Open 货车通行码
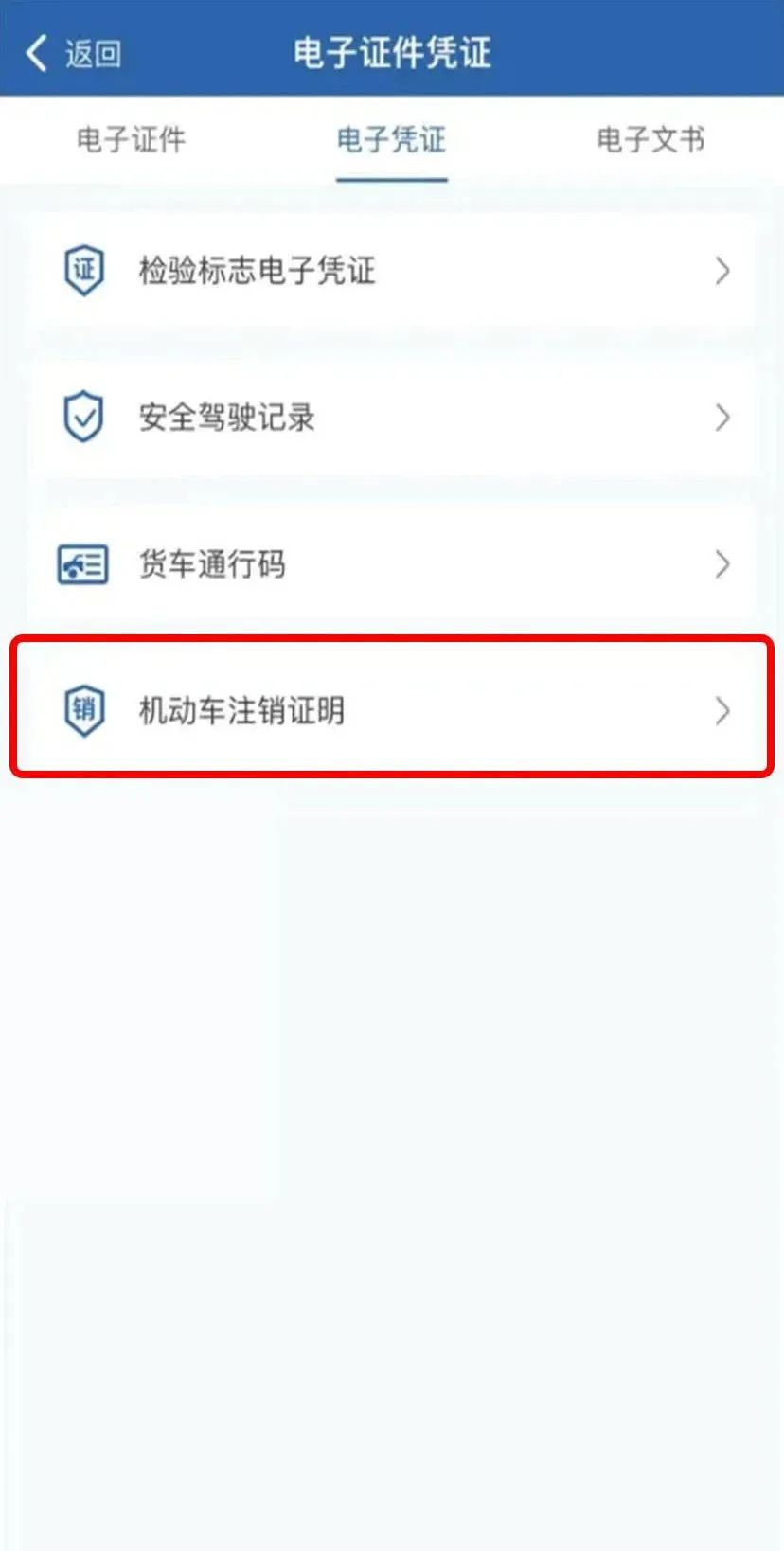This screenshot has width=784, height=1551. coord(392,564)
